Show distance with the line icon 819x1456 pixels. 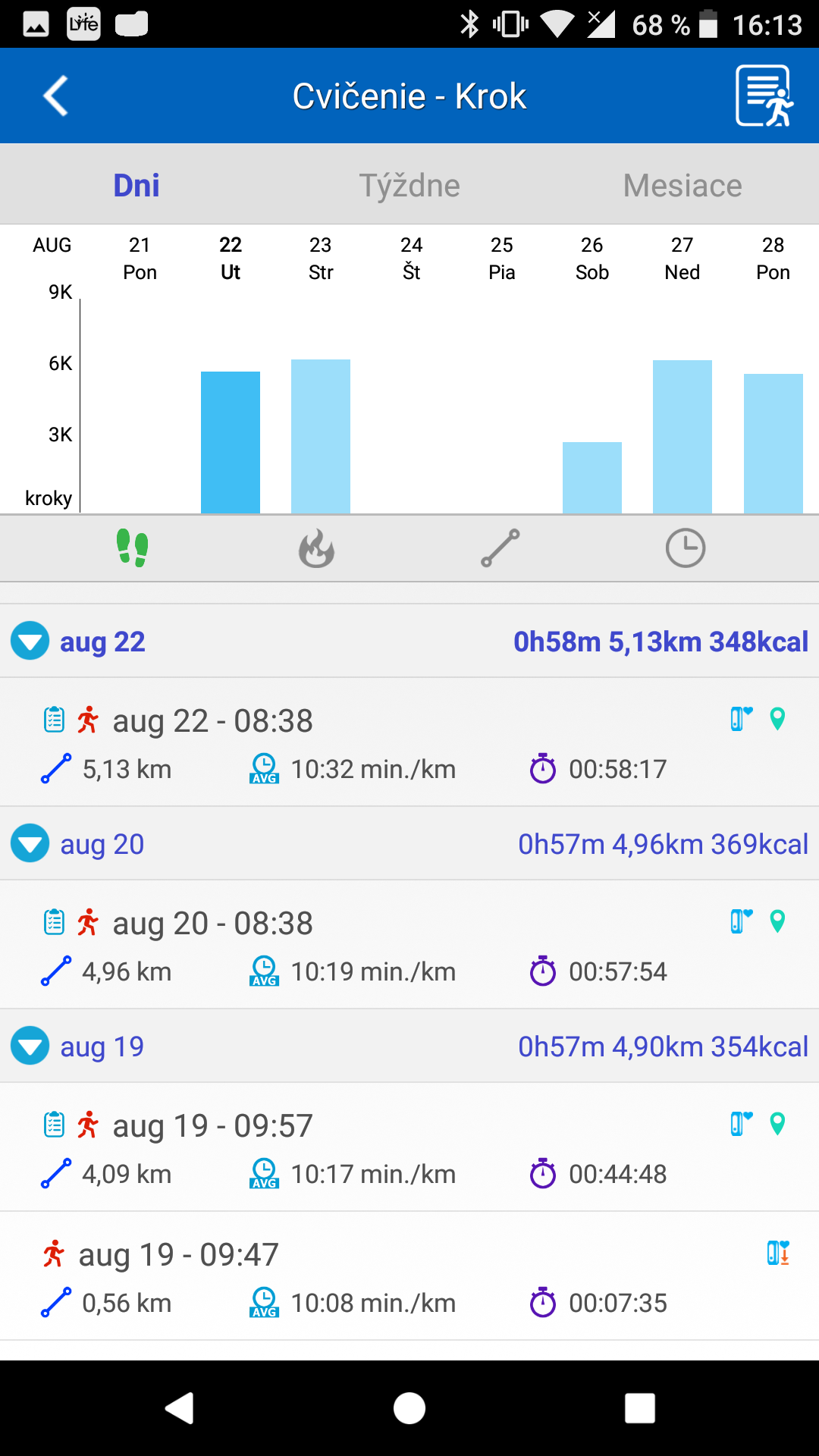(500, 548)
